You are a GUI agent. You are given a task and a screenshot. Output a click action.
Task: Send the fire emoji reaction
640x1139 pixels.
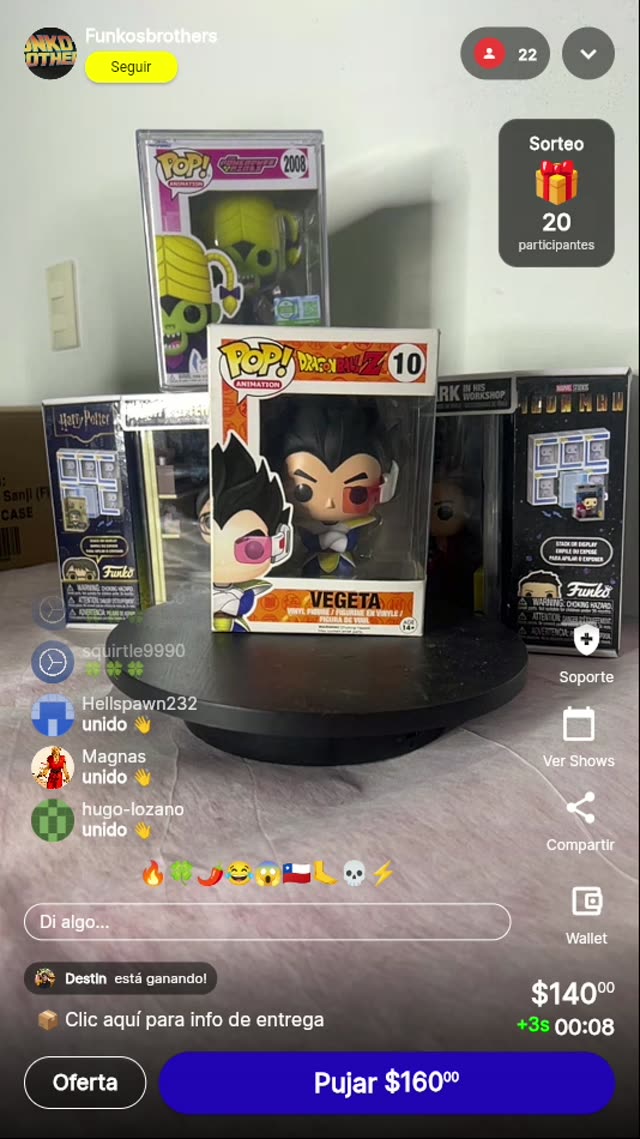(x=152, y=874)
